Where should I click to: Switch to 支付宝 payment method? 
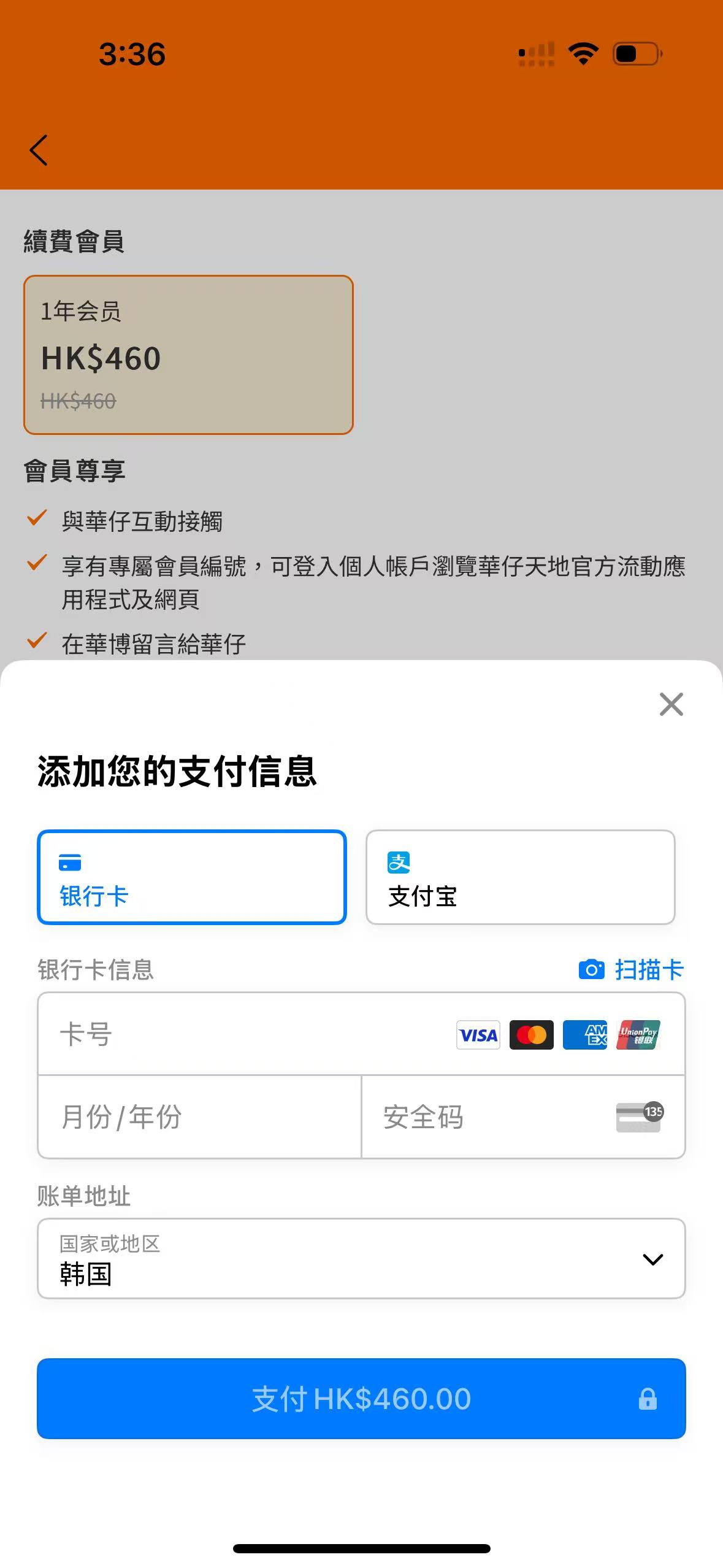click(520, 877)
